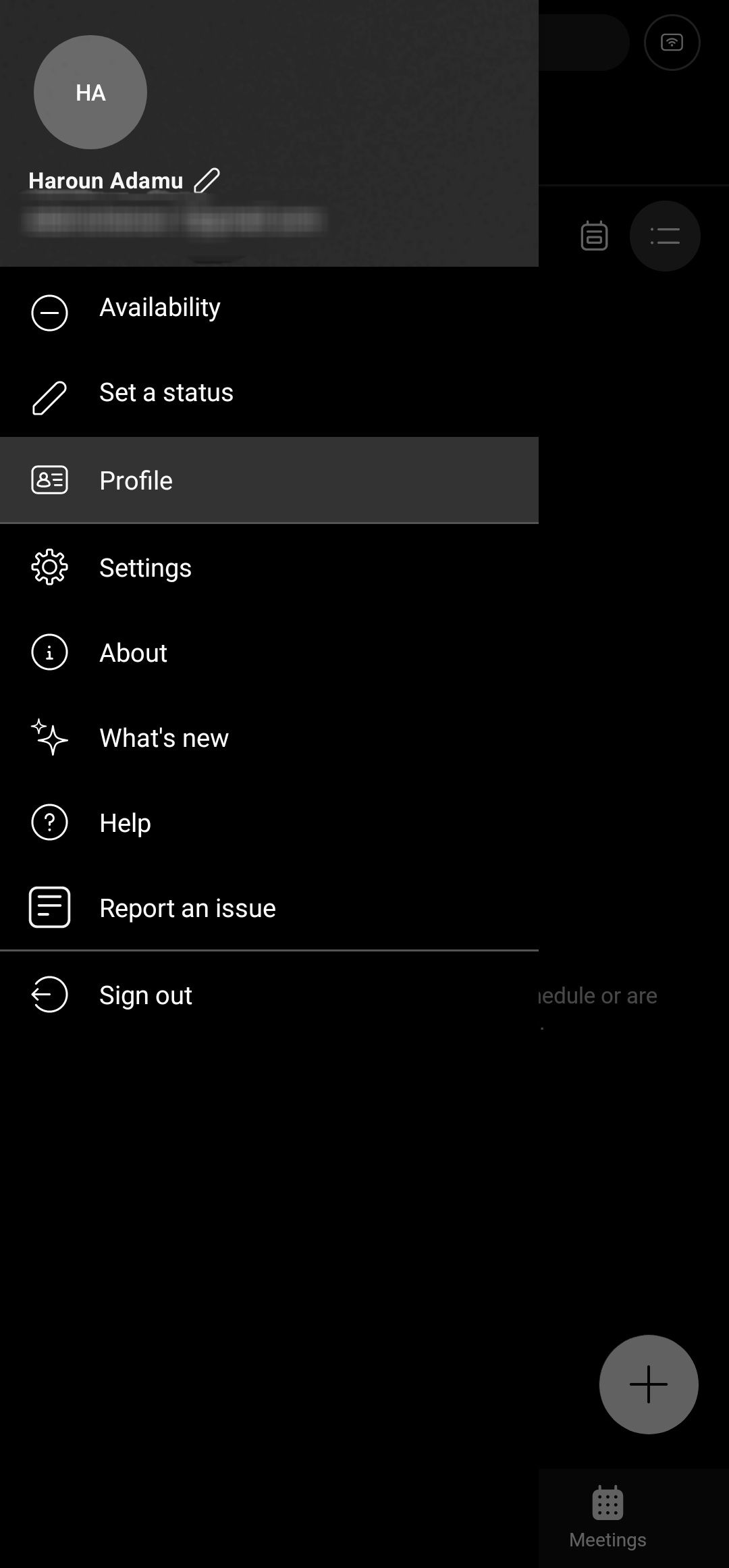
Task: Open Settings via the gear icon
Action: (x=49, y=568)
